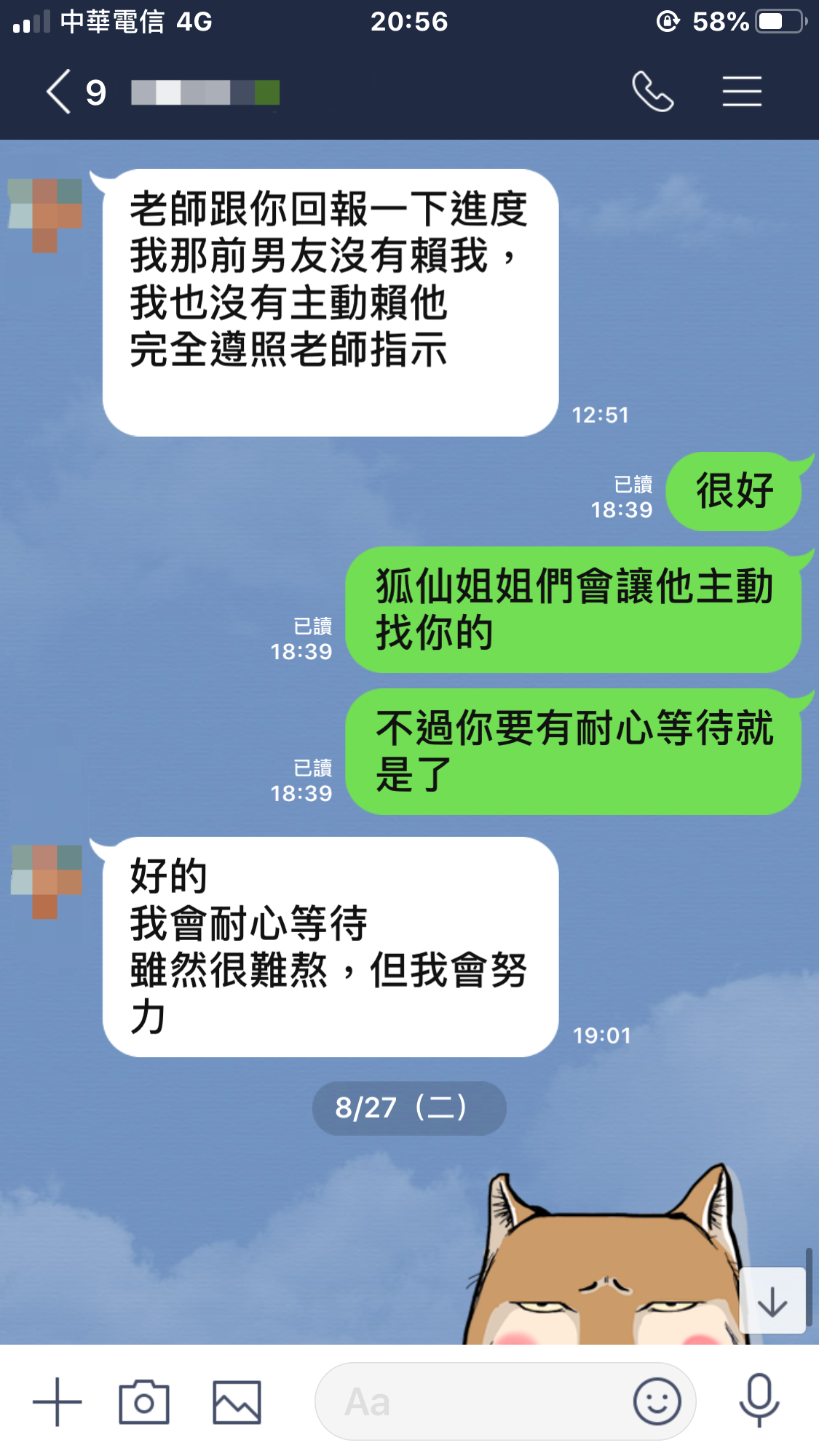This screenshot has height=1456, width=819.
Task: Go back to the chat list
Action: [60, 92]
